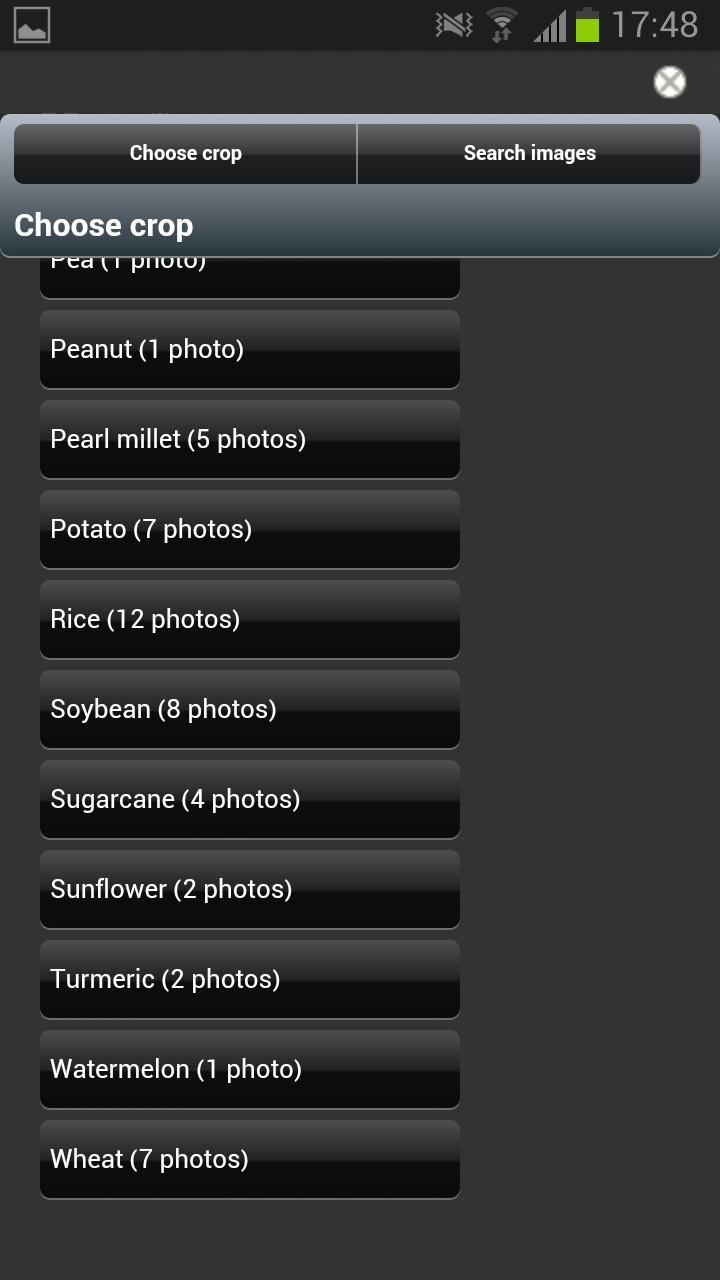Close the crop chooser dialog
Image resolution: width=720 pixels, height=1280 pixels.
coord(669,82)
